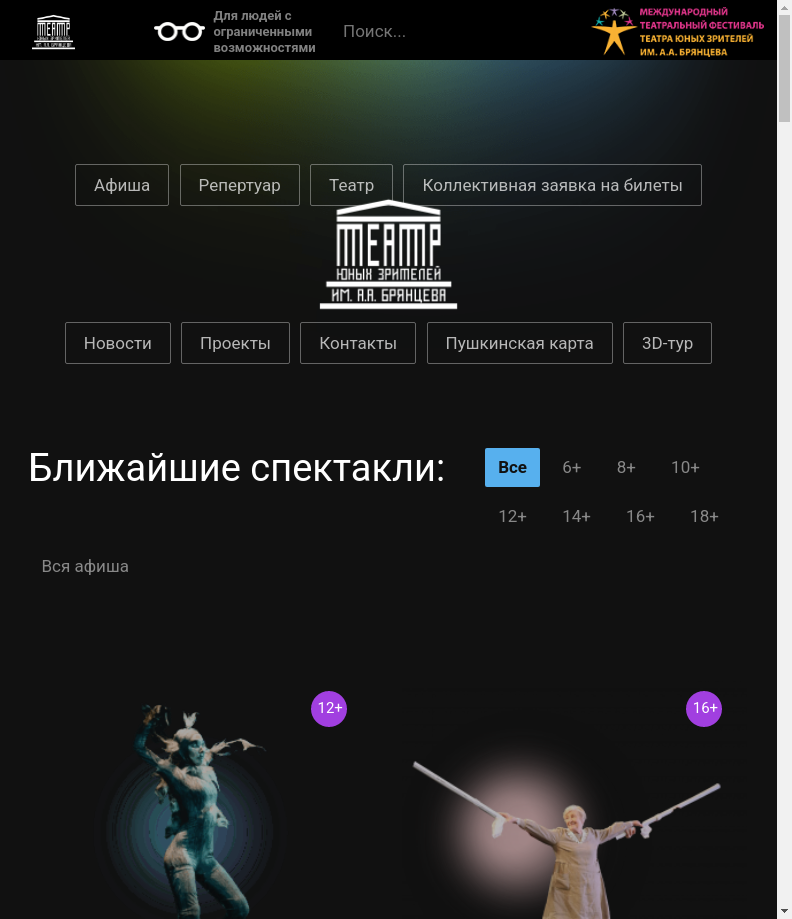Open the accessibility version with glasses icon

coord(235,31)
